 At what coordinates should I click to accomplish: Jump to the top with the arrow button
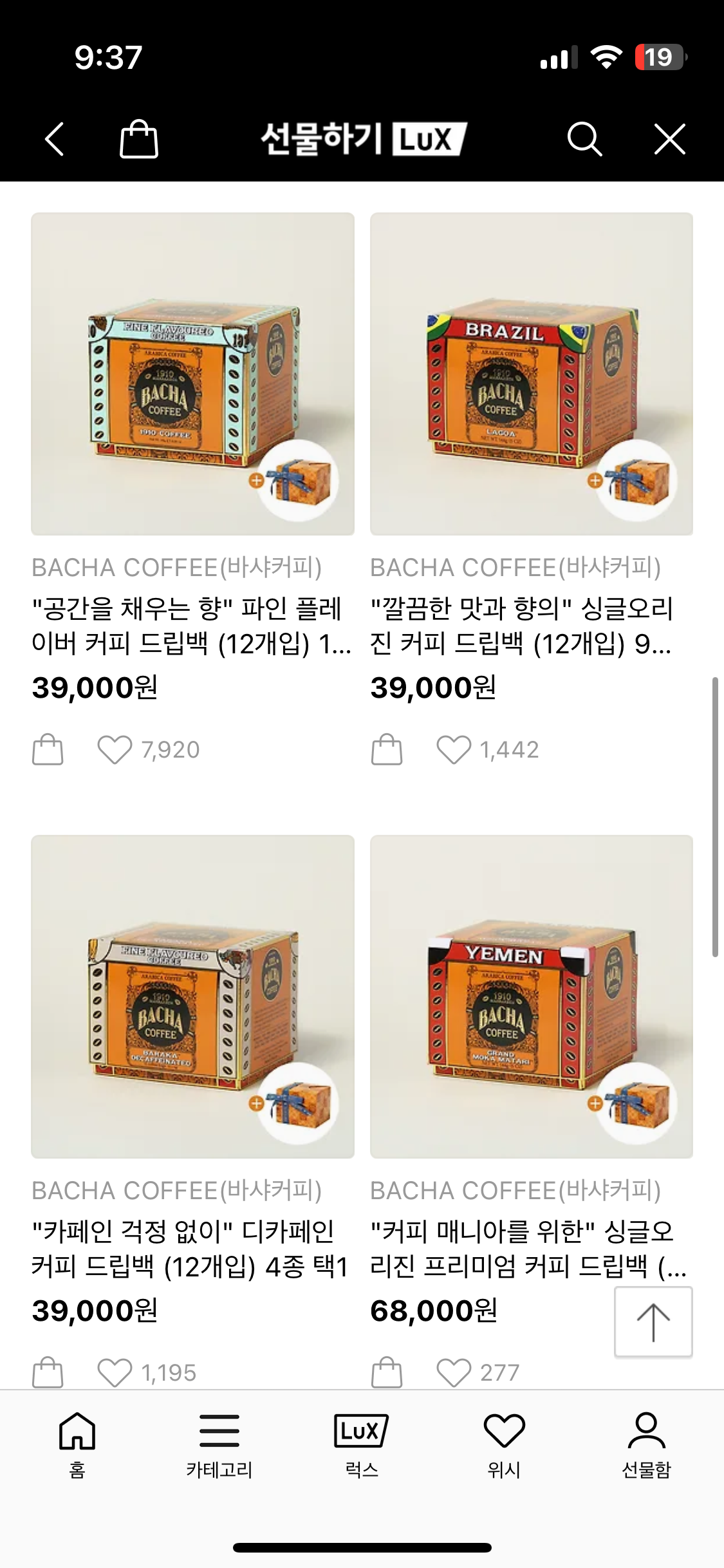point(653,1322)
